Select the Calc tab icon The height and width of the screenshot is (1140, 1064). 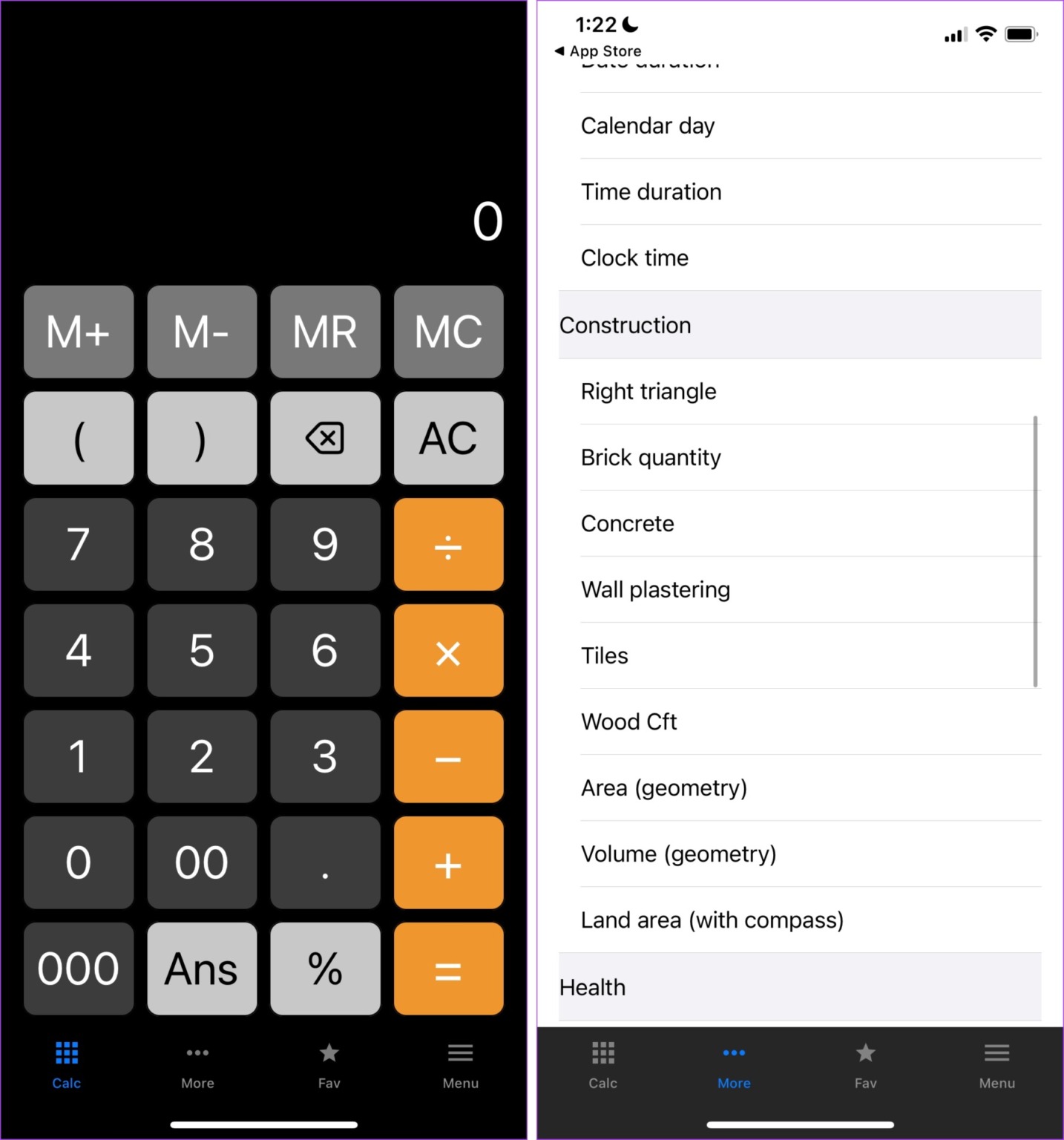[66, 1052]
